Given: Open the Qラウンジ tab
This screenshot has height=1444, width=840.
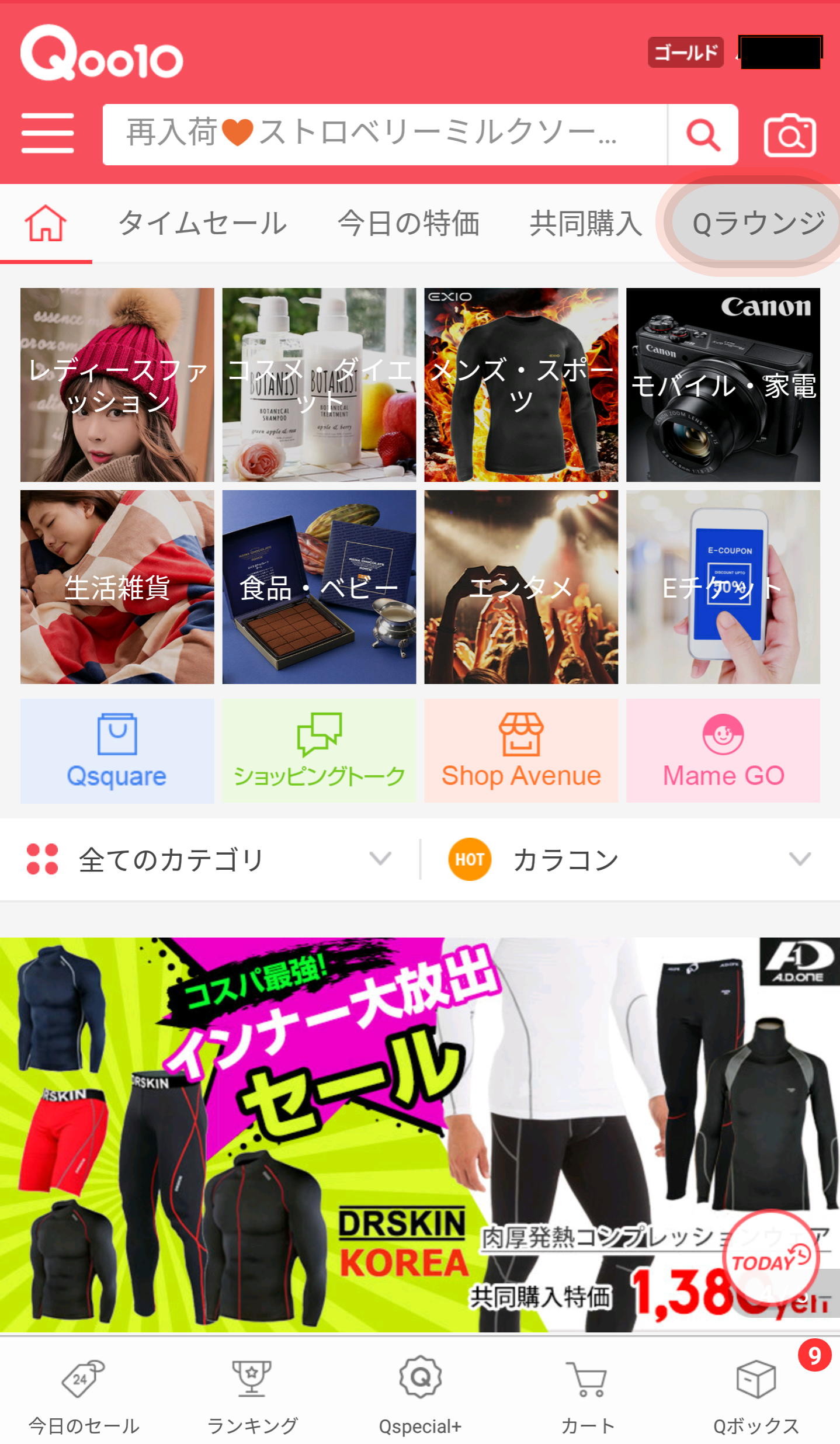Looking at the screenshot, I should coord(758,223).
